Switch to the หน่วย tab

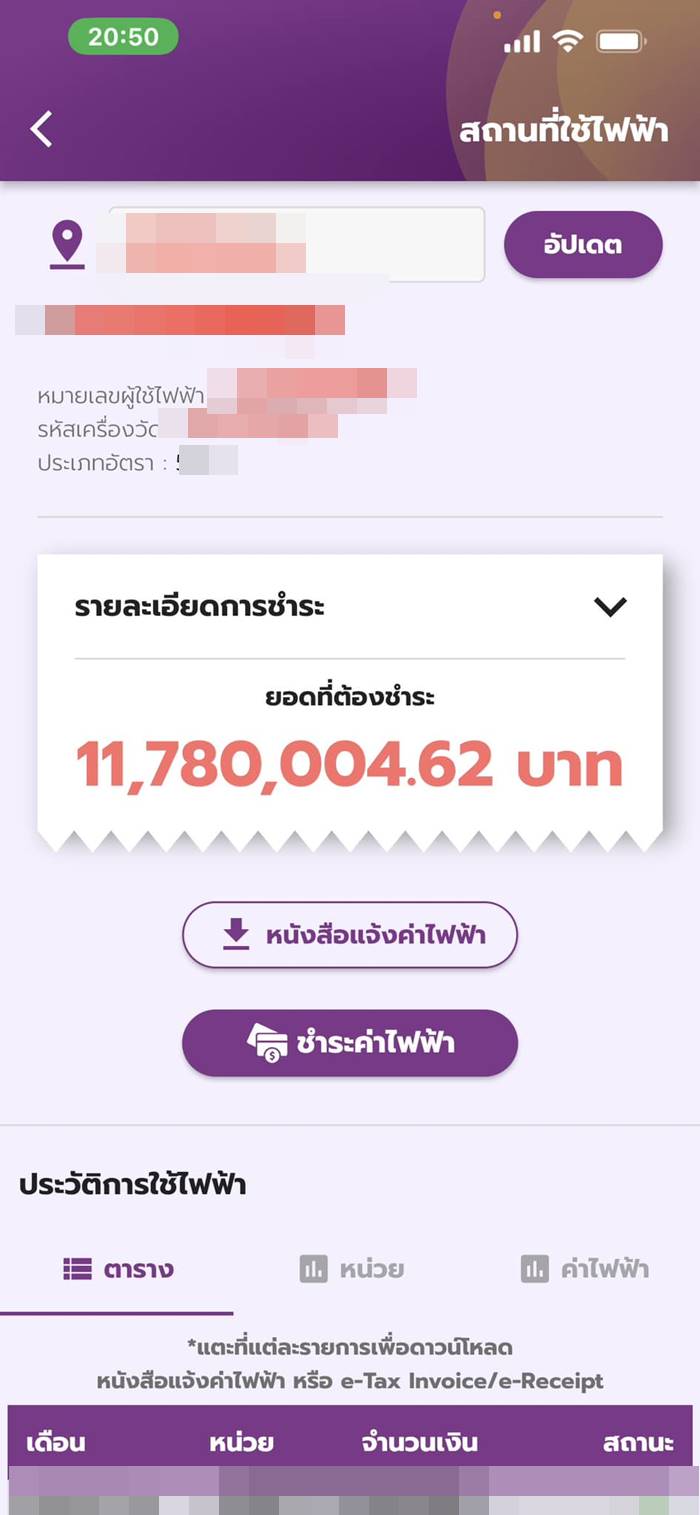click(x=351, y=1269)
